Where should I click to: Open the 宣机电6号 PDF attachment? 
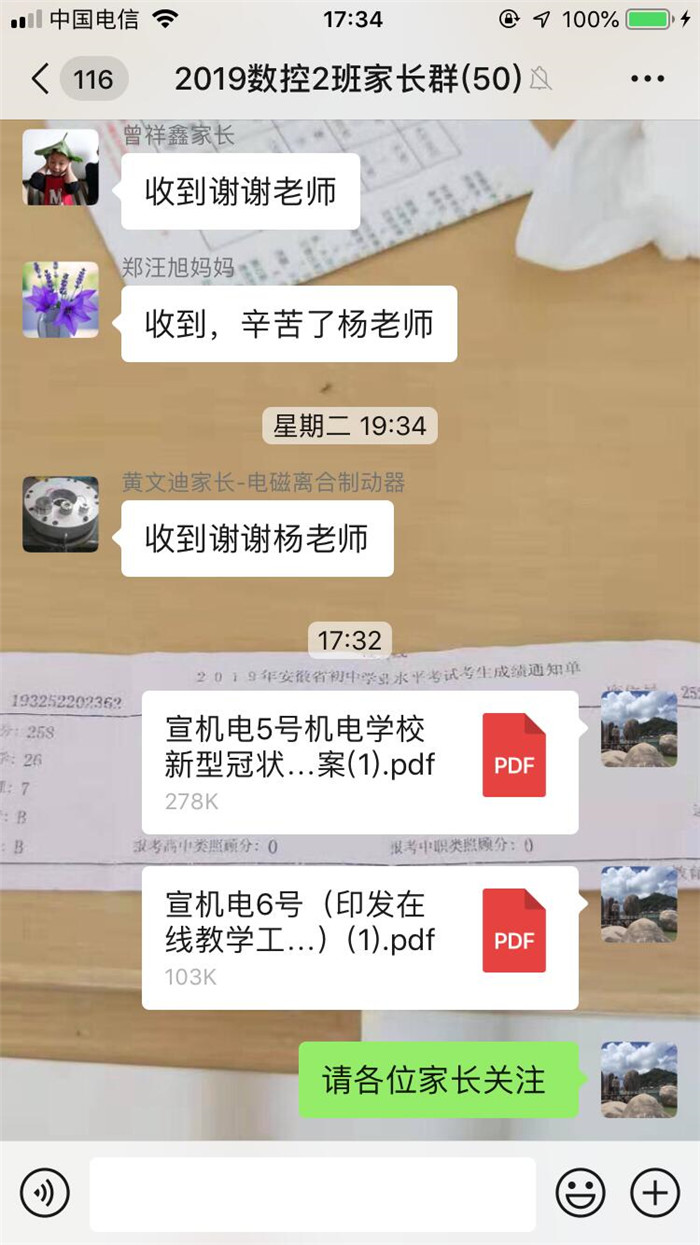click(x=360, y=937)
